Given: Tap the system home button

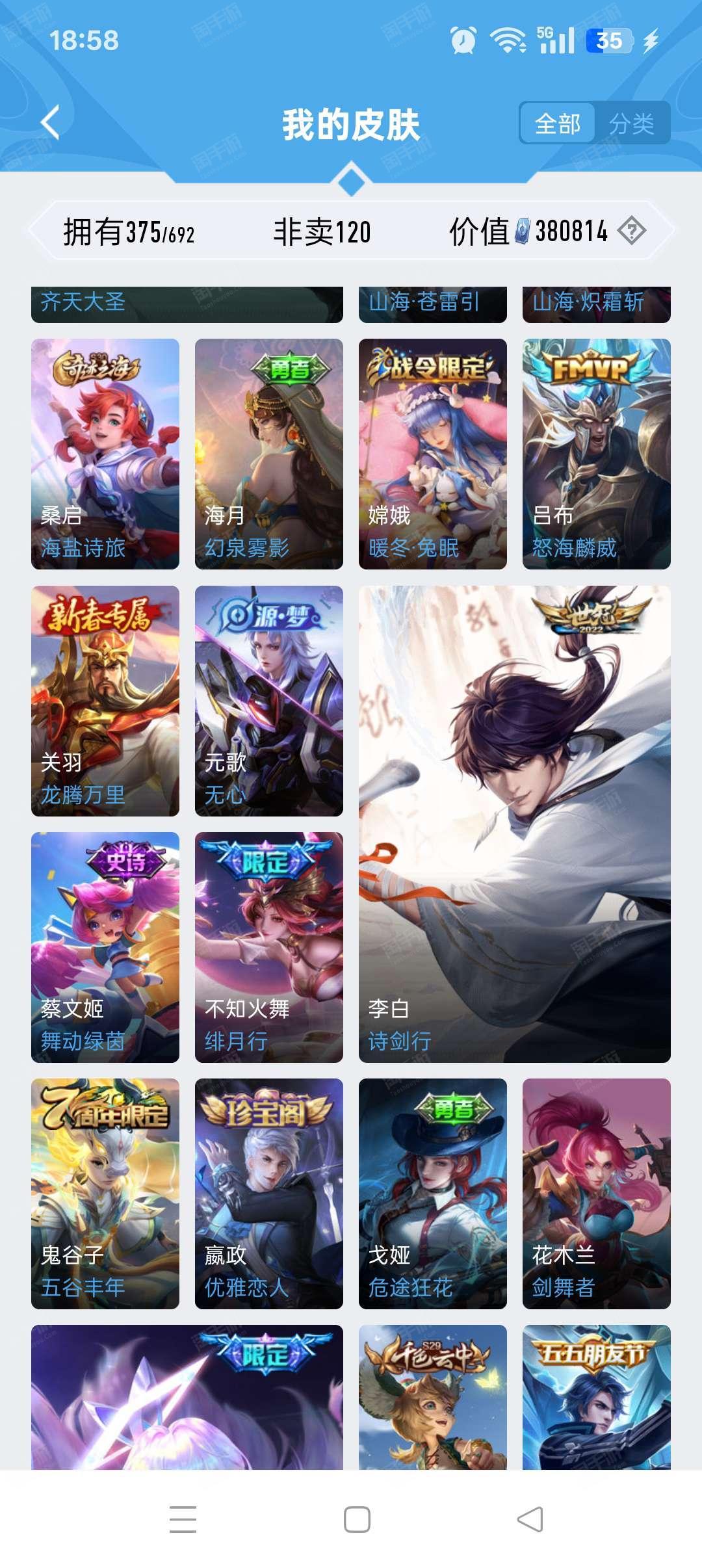Looking at the screenshot, I should click(357, 1519).
